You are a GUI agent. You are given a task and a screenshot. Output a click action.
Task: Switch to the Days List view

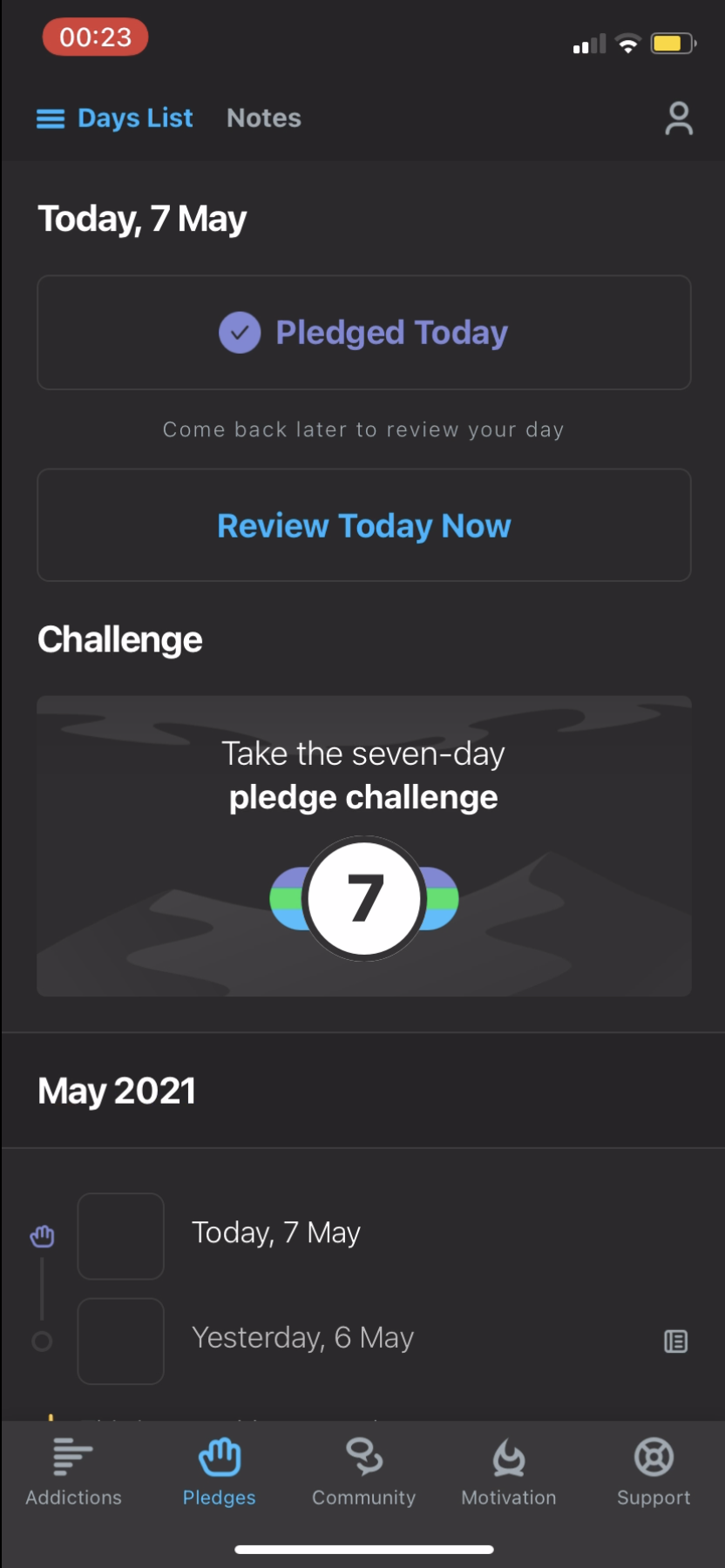pos(135,118)
